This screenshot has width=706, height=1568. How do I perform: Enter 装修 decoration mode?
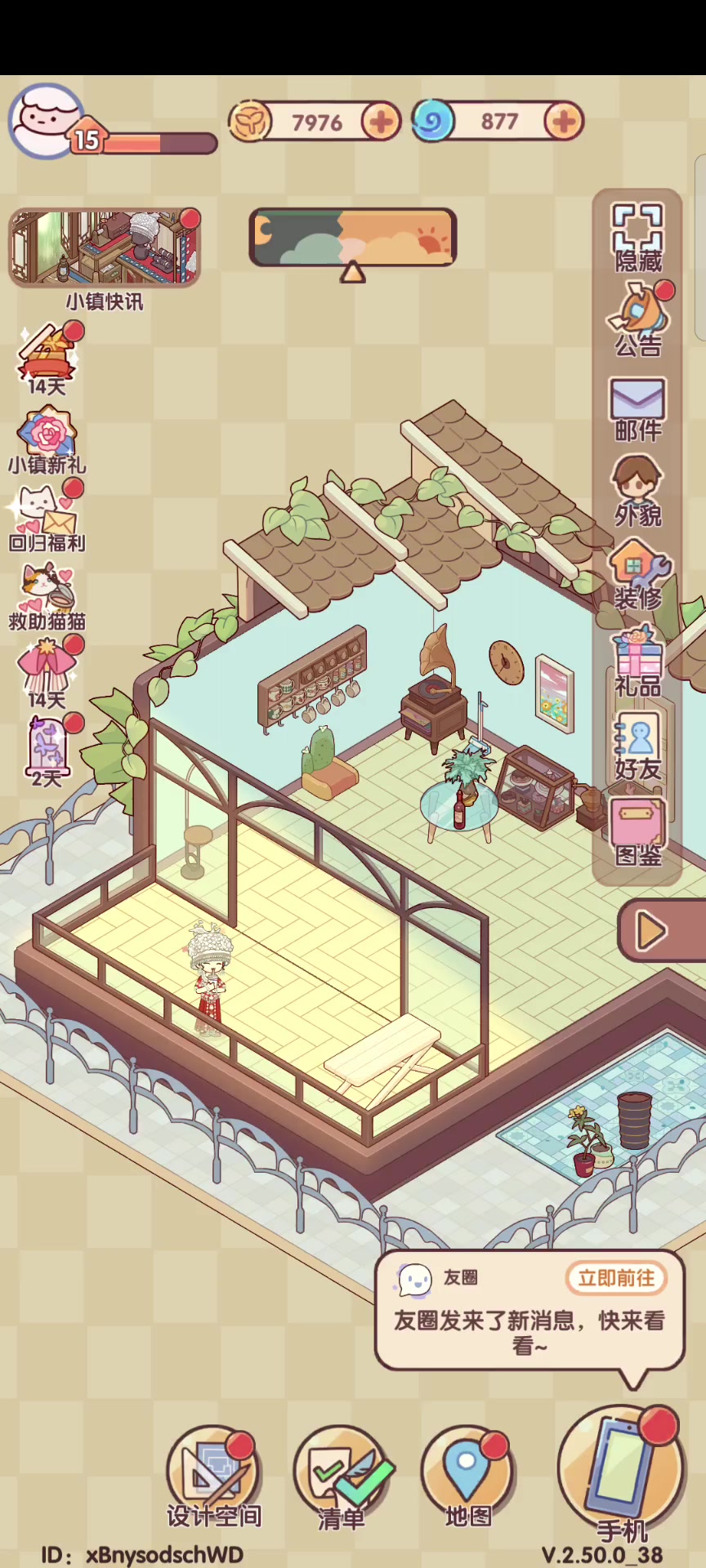click(x=638, y=575)
